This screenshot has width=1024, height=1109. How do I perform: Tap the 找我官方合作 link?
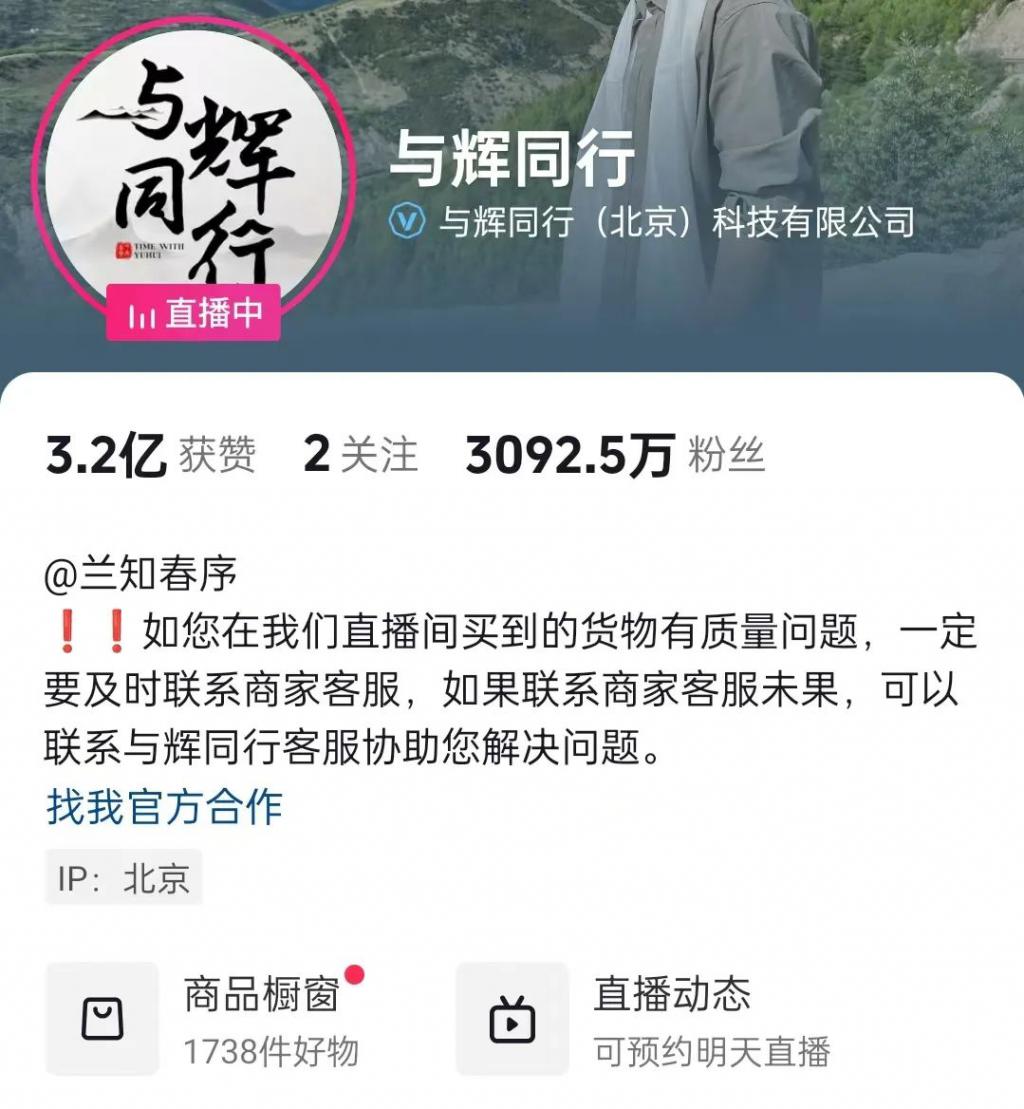click(164, 807)
